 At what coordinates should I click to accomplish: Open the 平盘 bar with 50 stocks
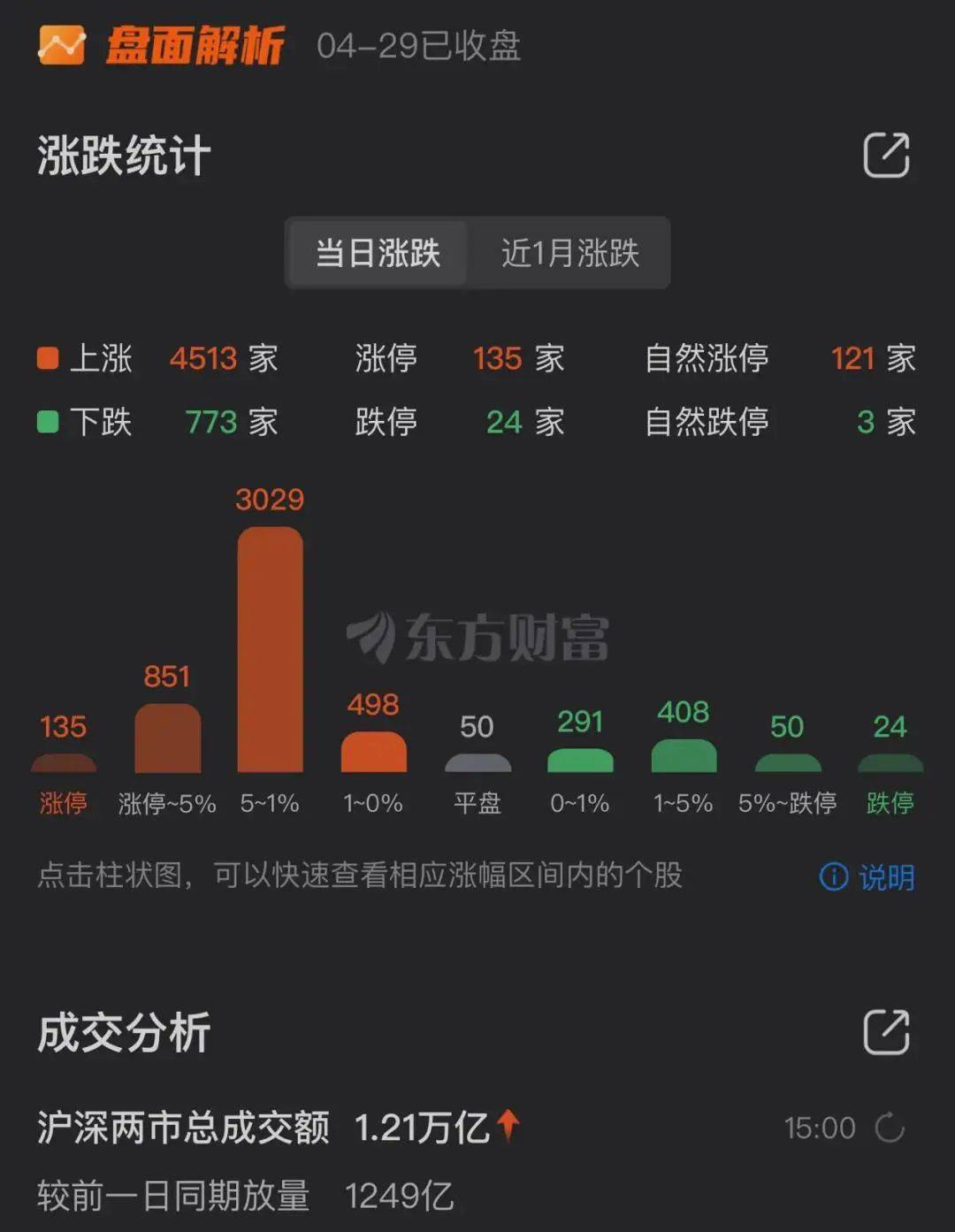(x=477, y=762)
